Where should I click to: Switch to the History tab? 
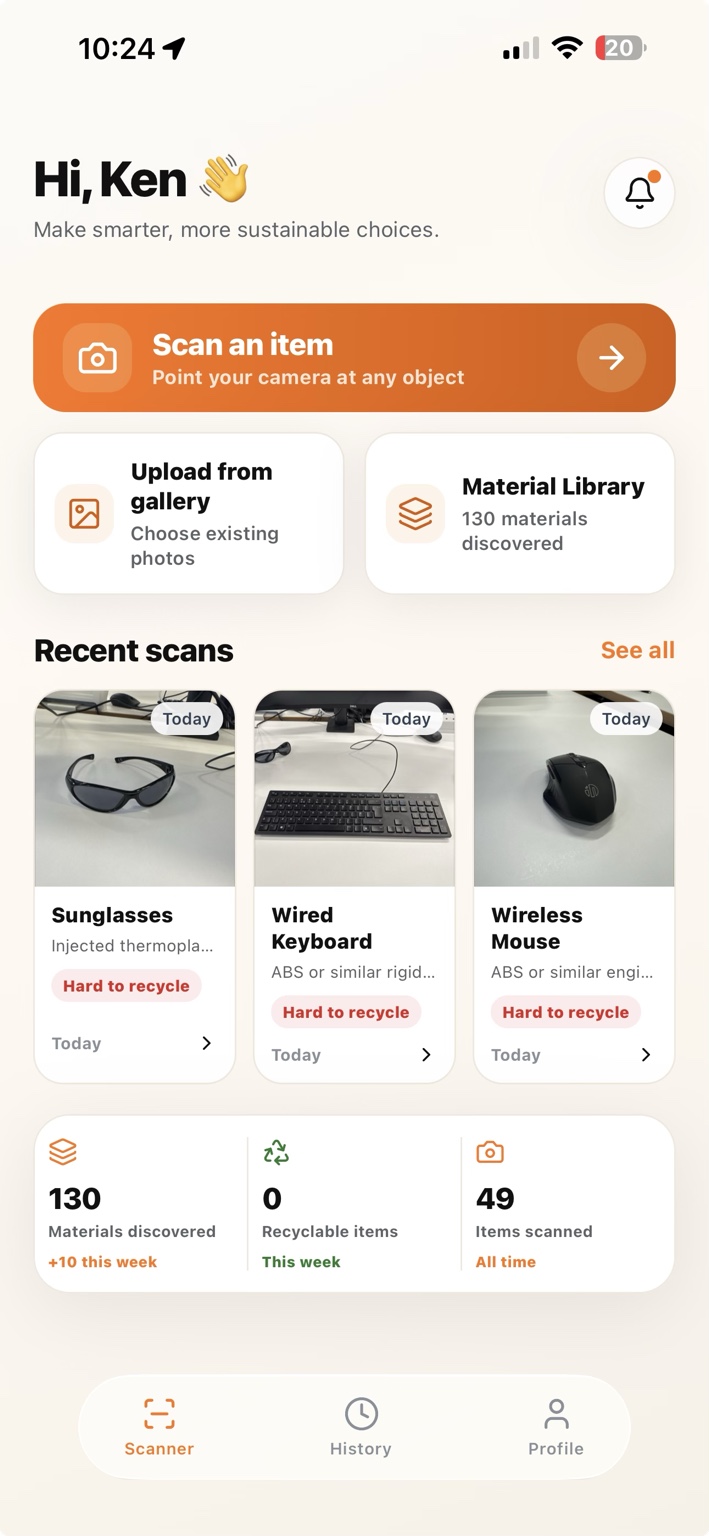coord(360,1428)
